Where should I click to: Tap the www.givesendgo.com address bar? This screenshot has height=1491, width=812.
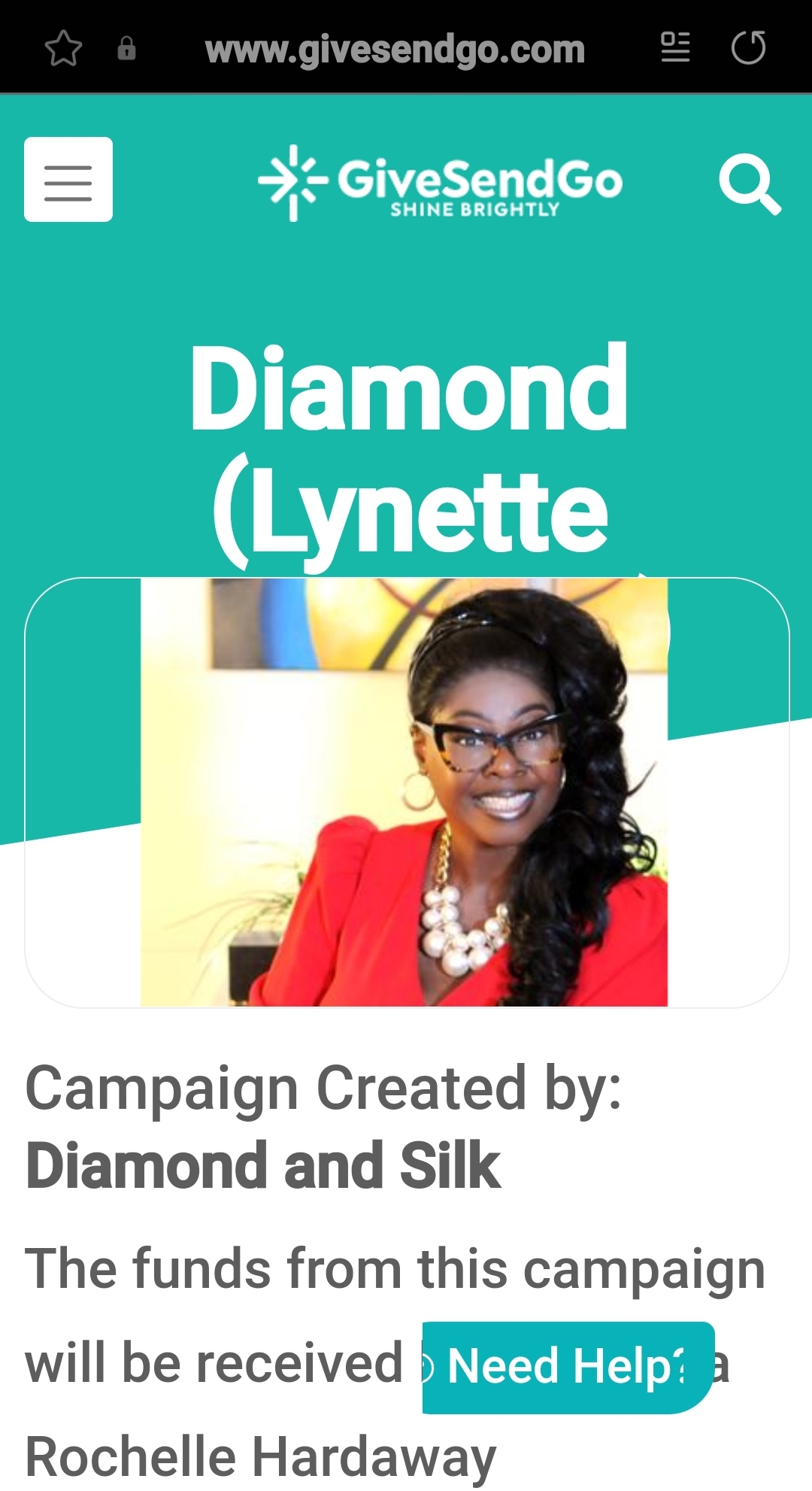[x=395, y=50]
